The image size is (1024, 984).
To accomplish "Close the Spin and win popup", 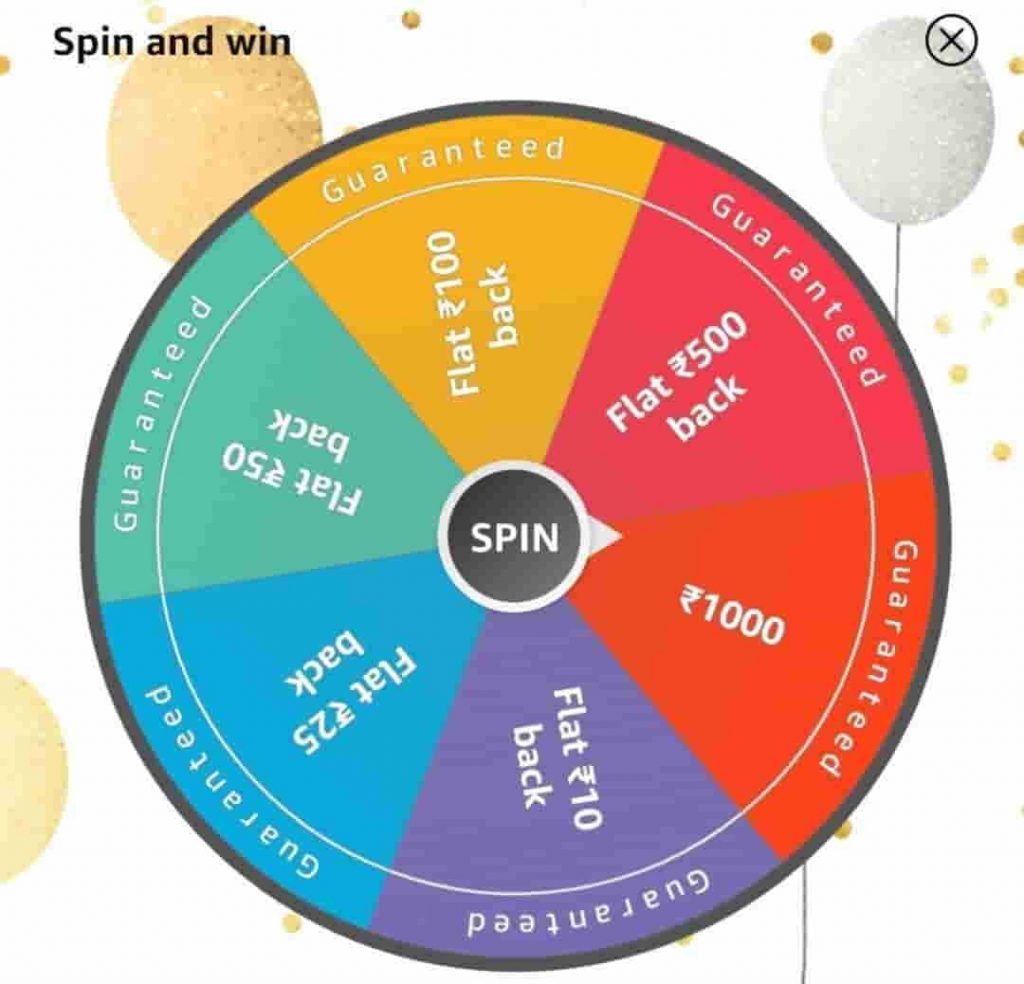I will tap(951, 42).
